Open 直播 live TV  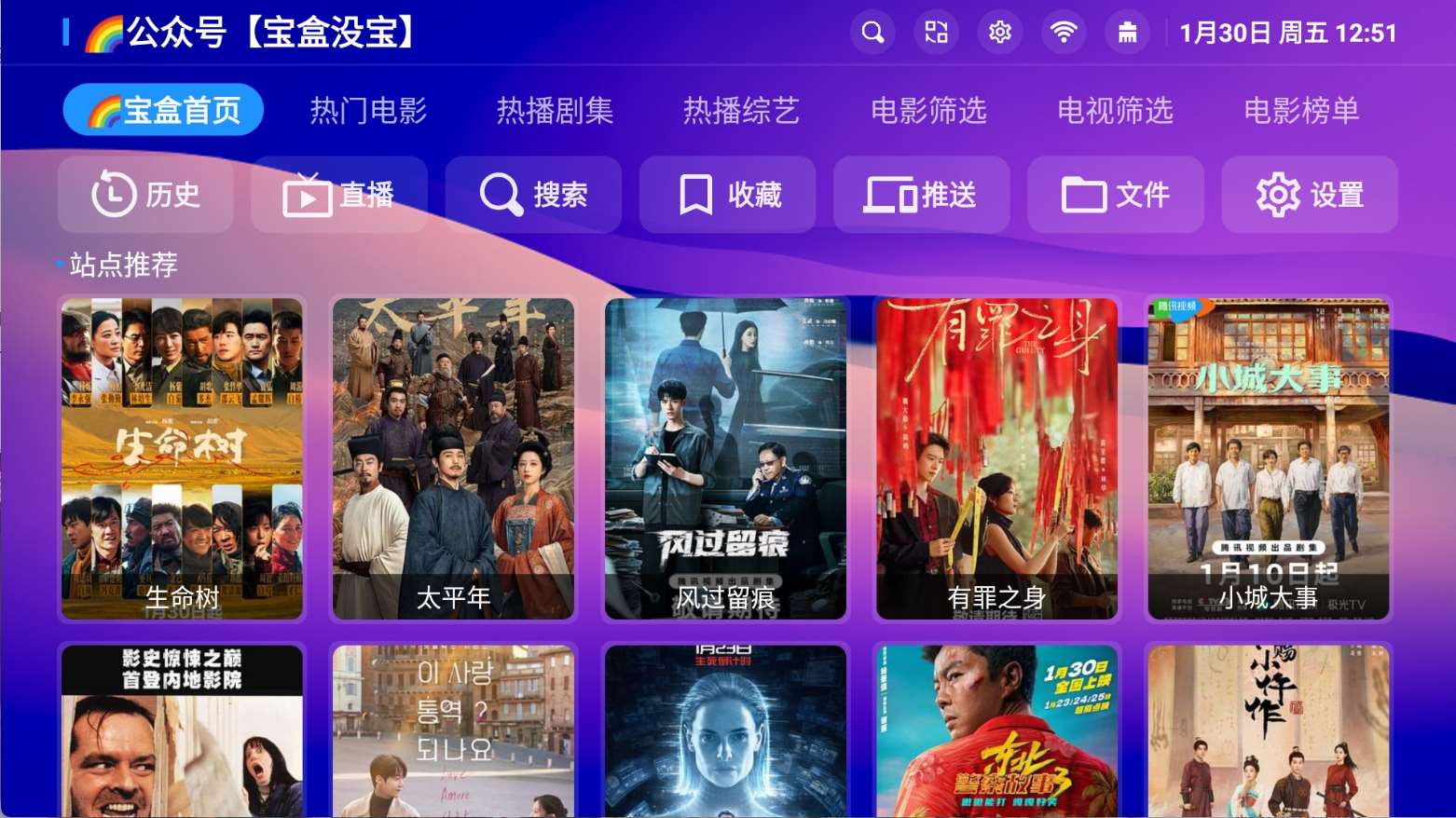pyautogui.click(x=339, y=195)
